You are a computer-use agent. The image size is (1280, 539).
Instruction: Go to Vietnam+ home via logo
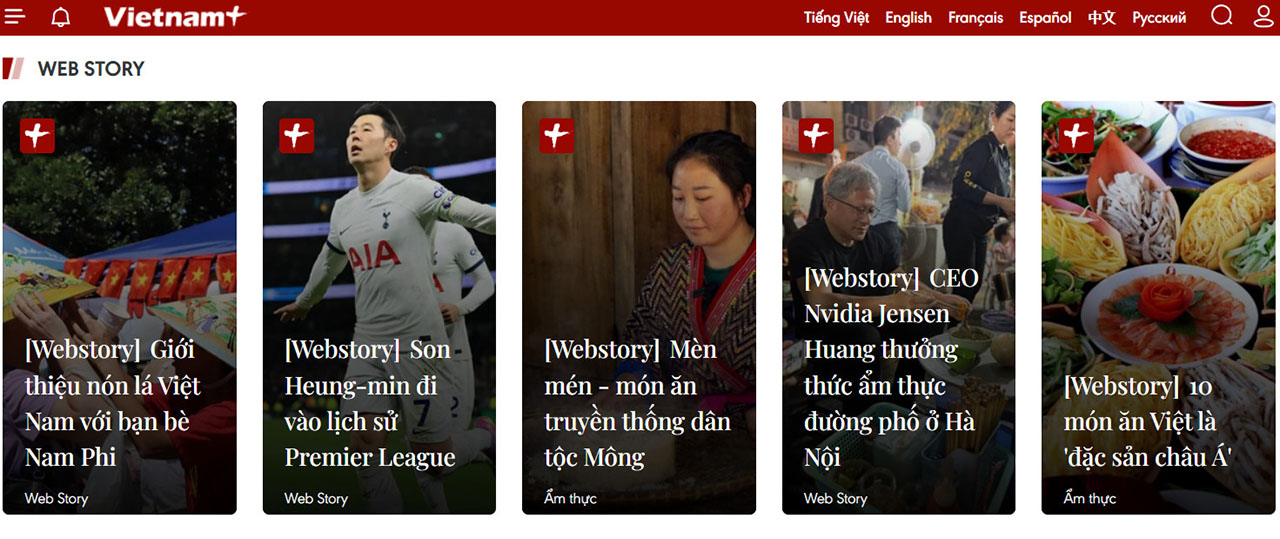point(174,17)
